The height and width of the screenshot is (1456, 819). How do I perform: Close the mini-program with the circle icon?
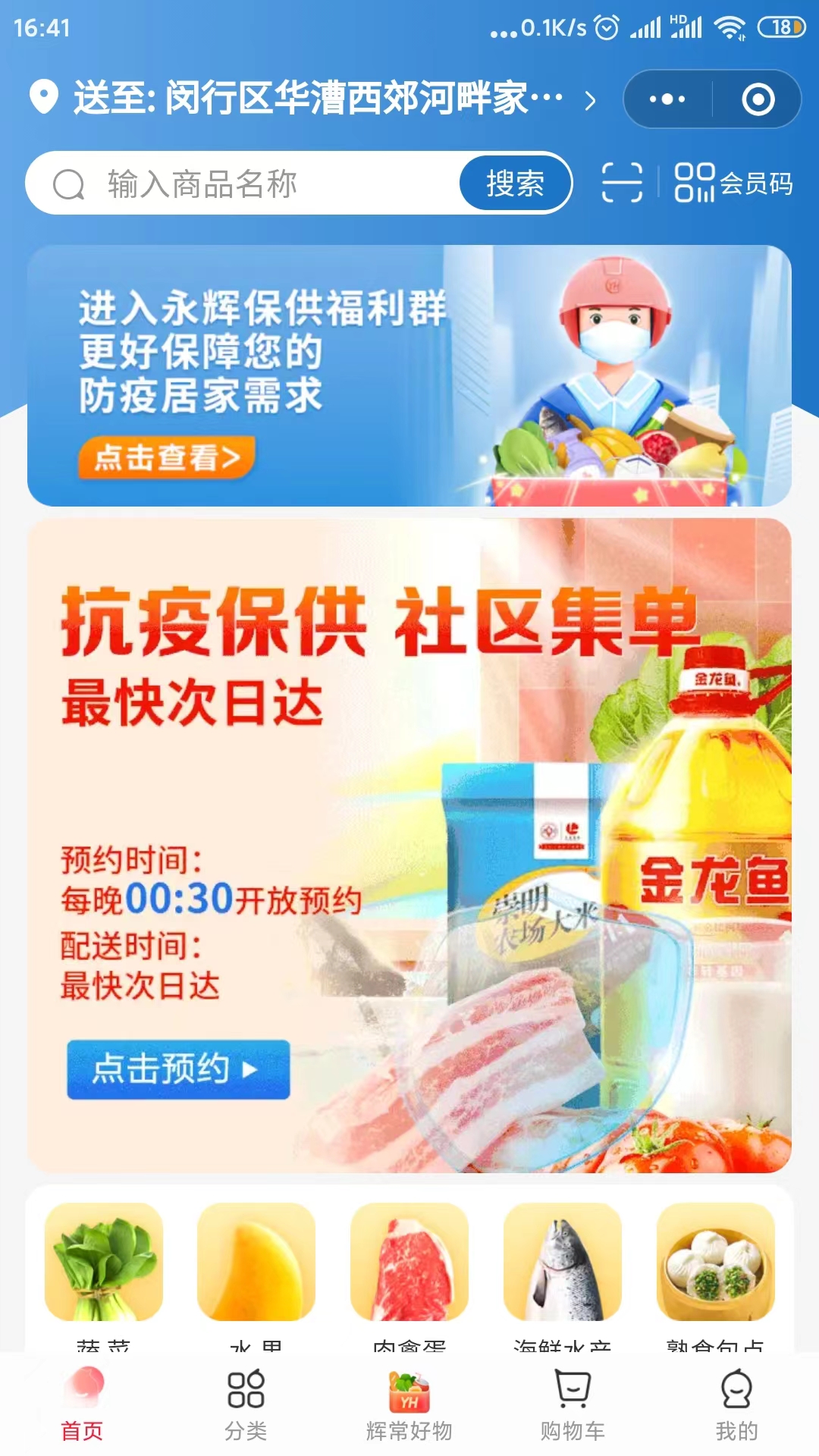(x=758, y=99)
